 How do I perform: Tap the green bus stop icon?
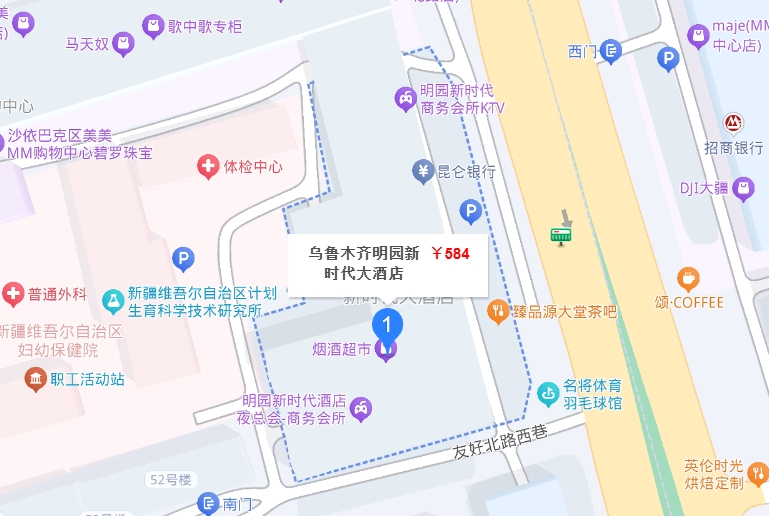[561, 235]
